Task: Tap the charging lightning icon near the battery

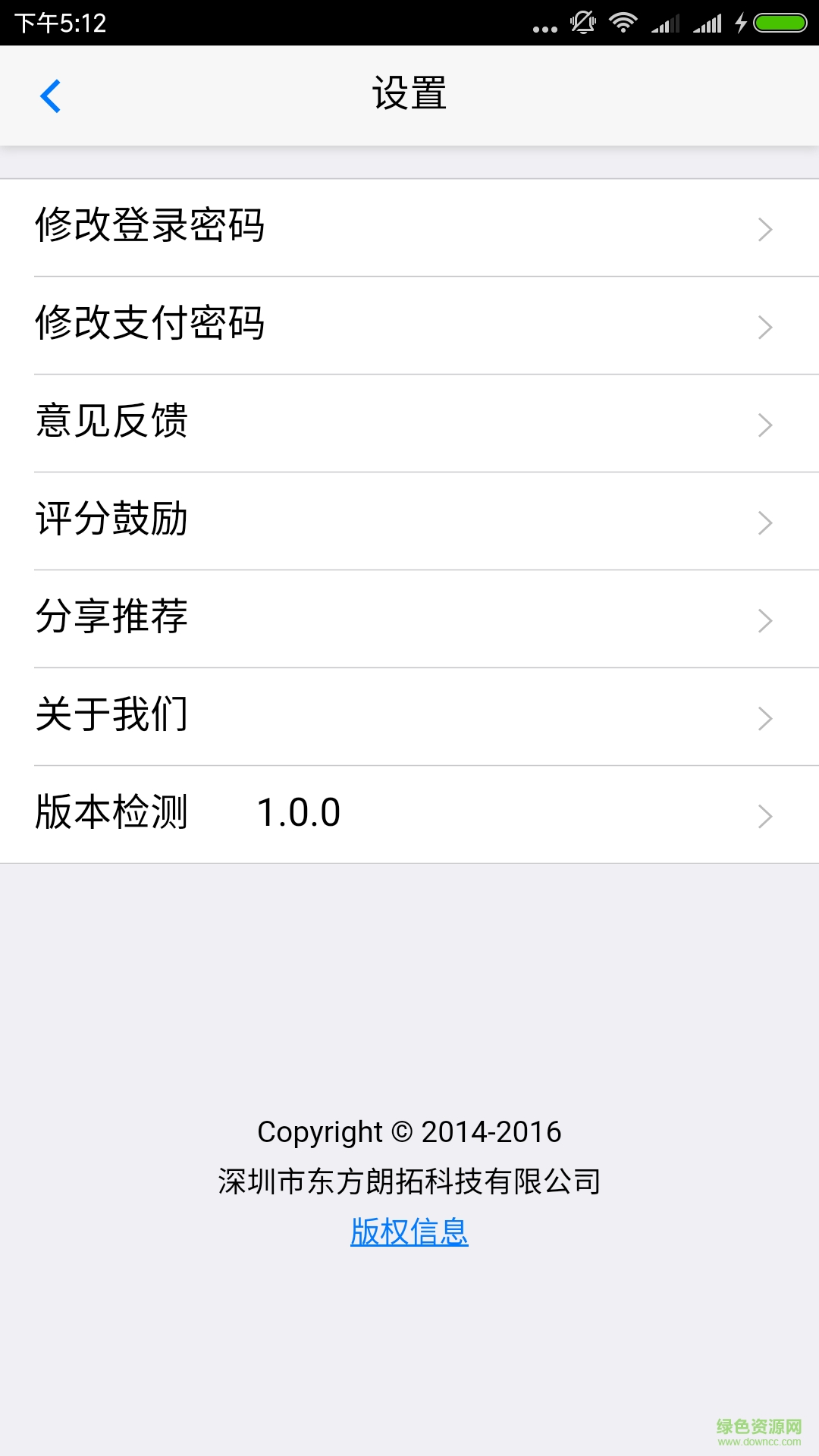Action: pyautogui.click(x=739, y=22)
